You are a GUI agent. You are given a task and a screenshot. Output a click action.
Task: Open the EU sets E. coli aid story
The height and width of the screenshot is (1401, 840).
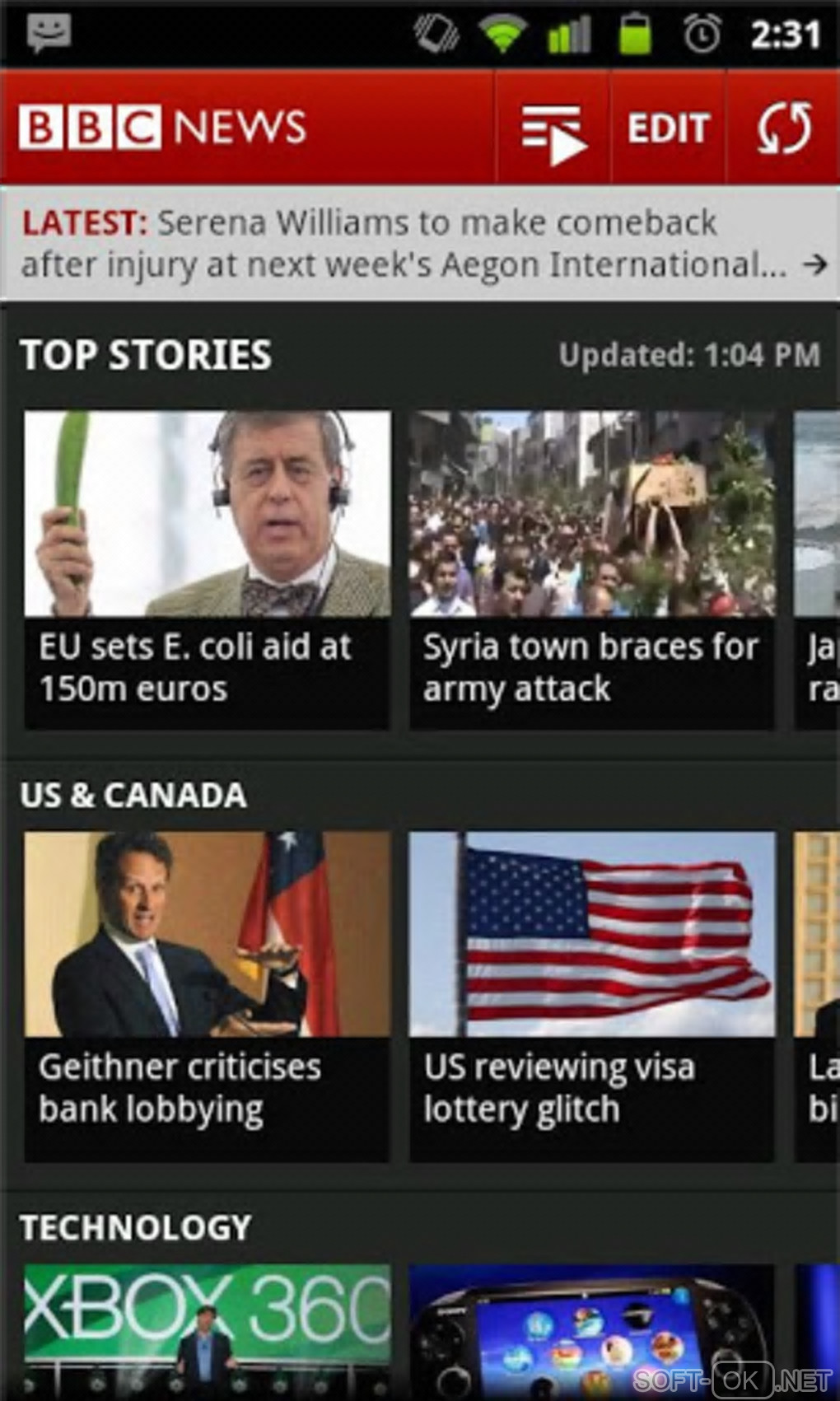[207, 568]
